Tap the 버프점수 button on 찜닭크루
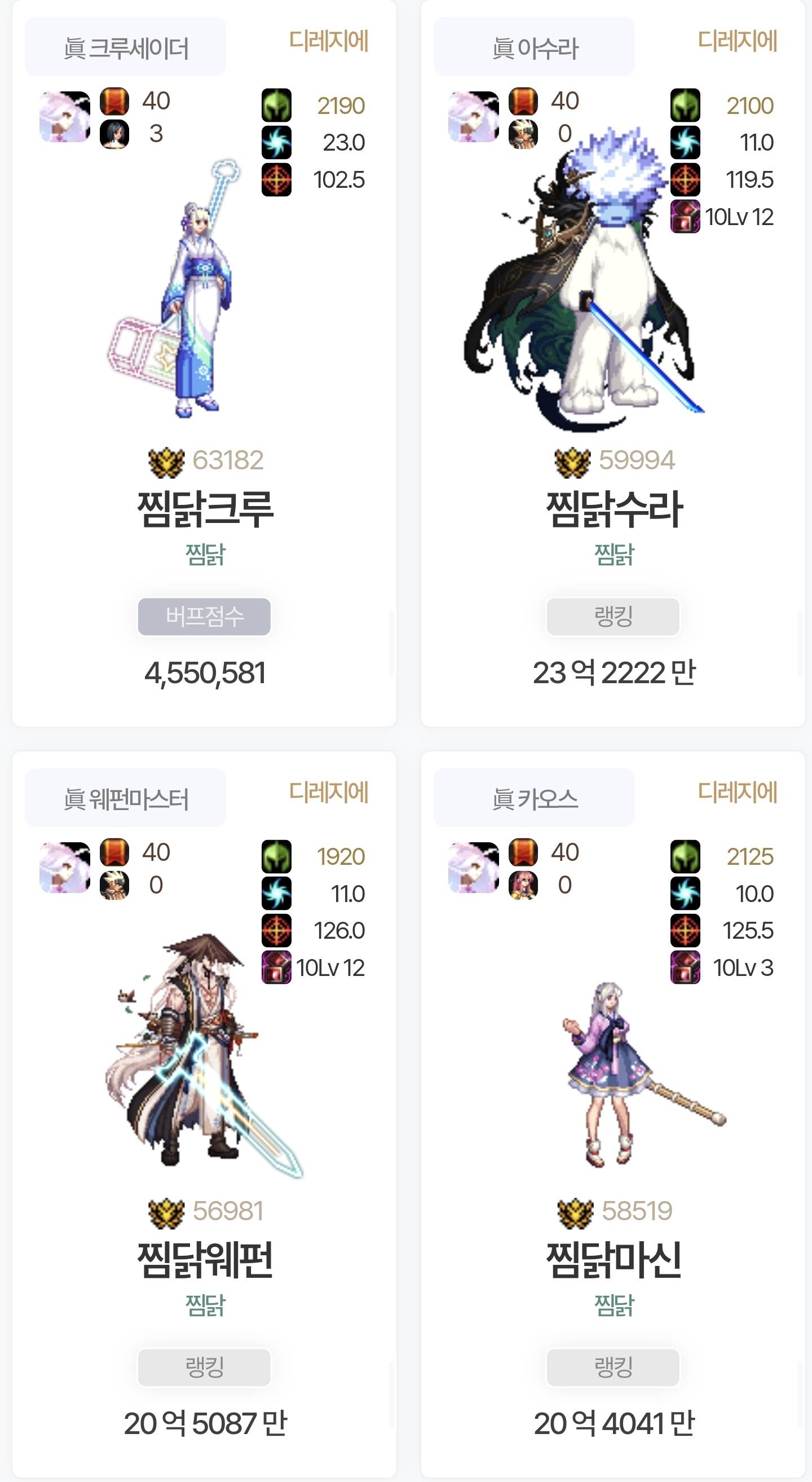This screenshot has height=1482, width=812. [x=204, y=617]
